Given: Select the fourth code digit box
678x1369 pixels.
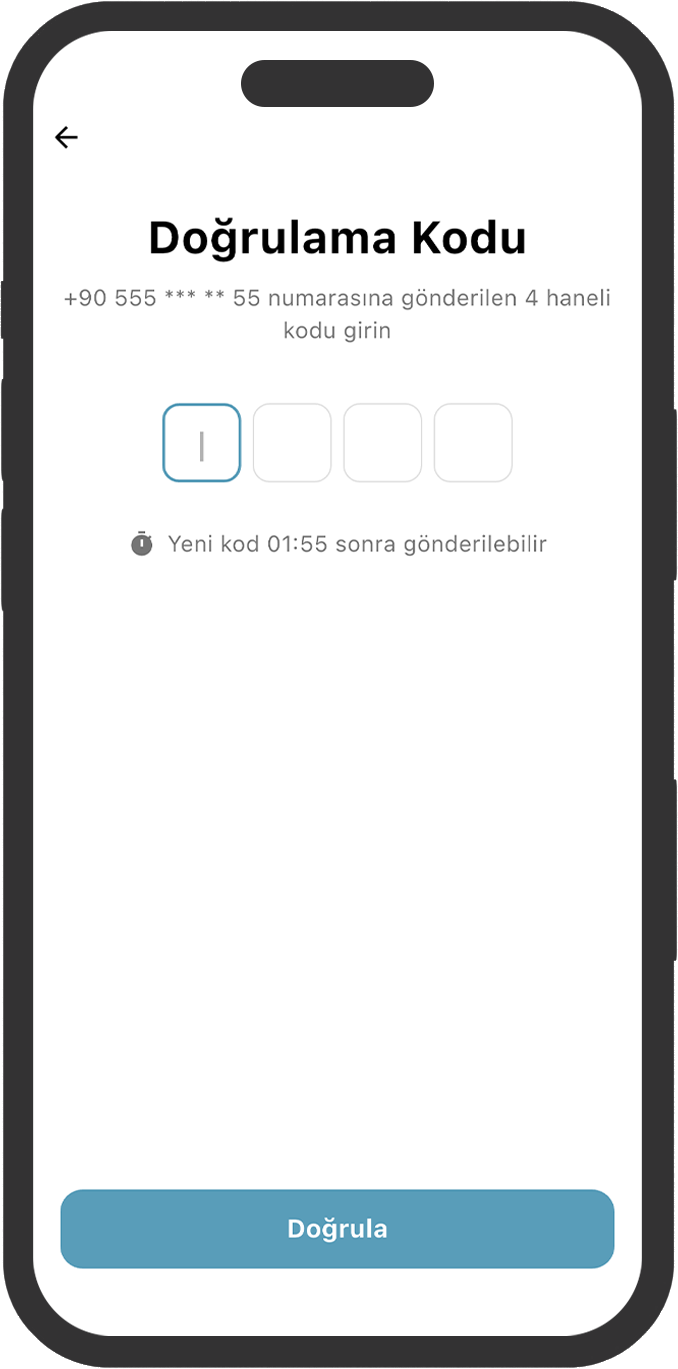Looking at the screenshot, I should [x=473, y=443].
